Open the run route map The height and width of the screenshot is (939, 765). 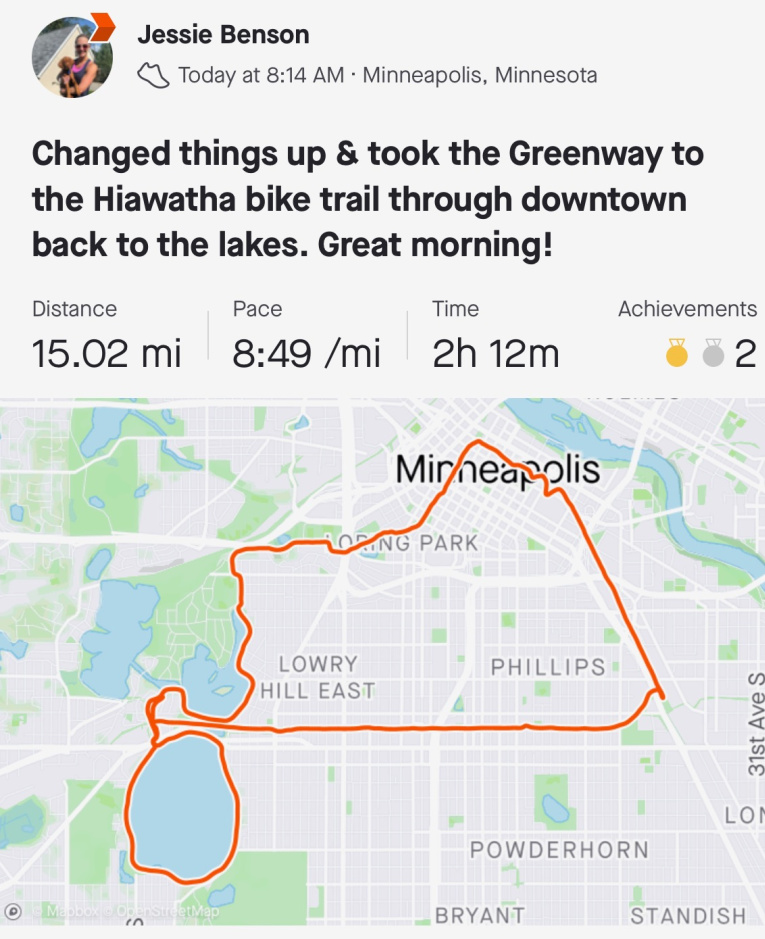382,660
